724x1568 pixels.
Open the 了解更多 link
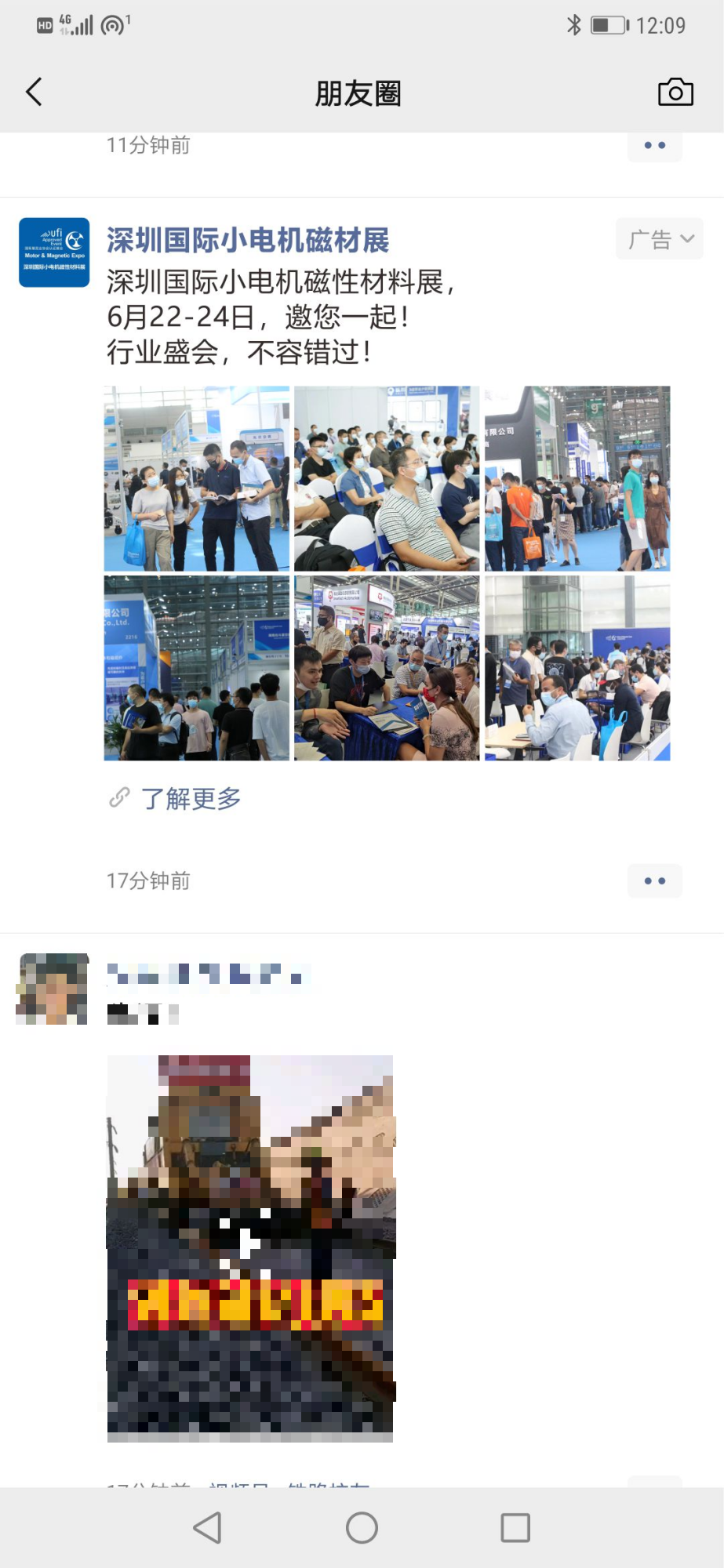pyautogui.click(x=191, y=798)
